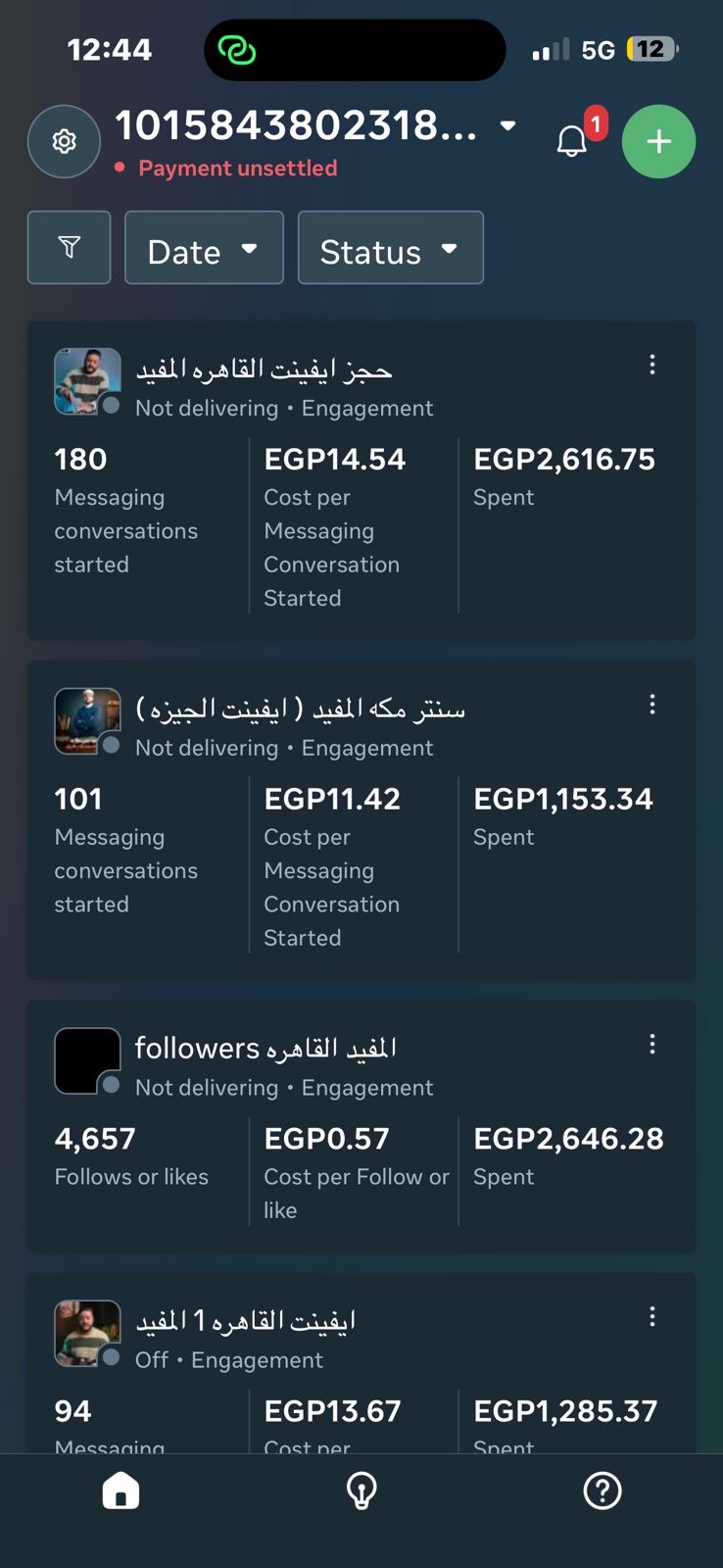Expand the ad account dropdown
This screenshot has width=723, height=1568.
pos(507,125)
